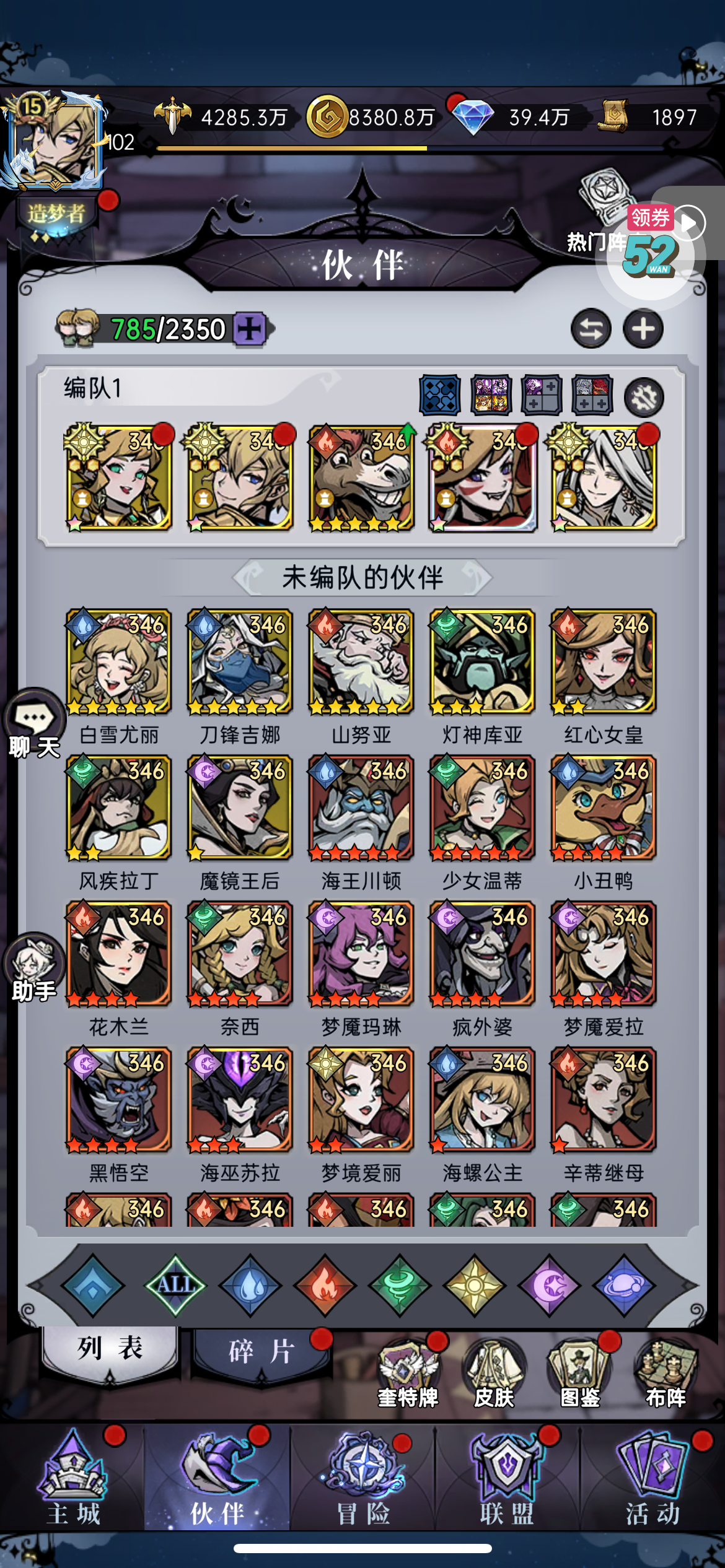Go to the 主城 main city tab

coord(73,1478)
